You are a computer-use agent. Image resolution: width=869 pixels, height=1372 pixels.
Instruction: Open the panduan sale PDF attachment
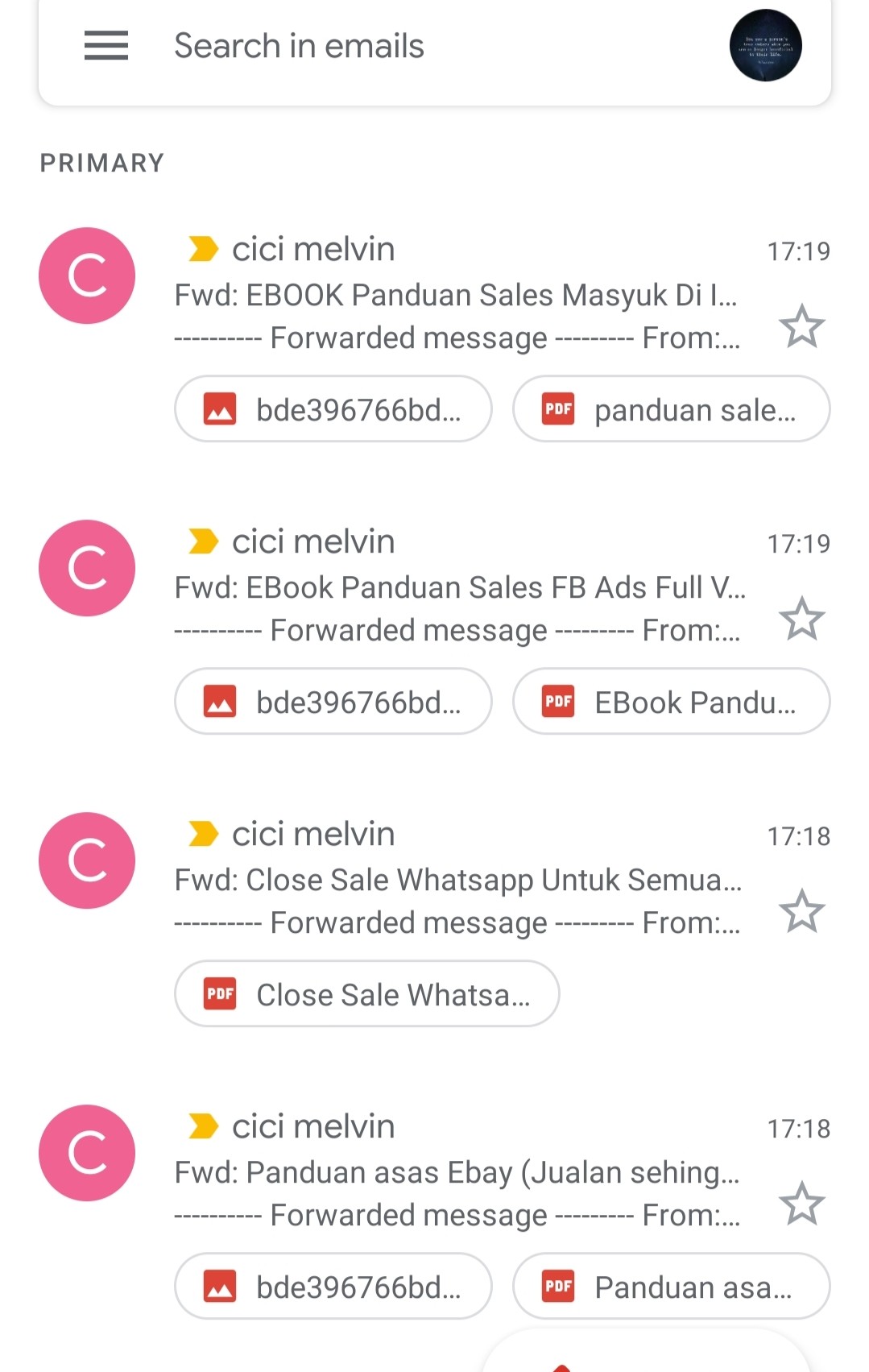pos(671,409)
